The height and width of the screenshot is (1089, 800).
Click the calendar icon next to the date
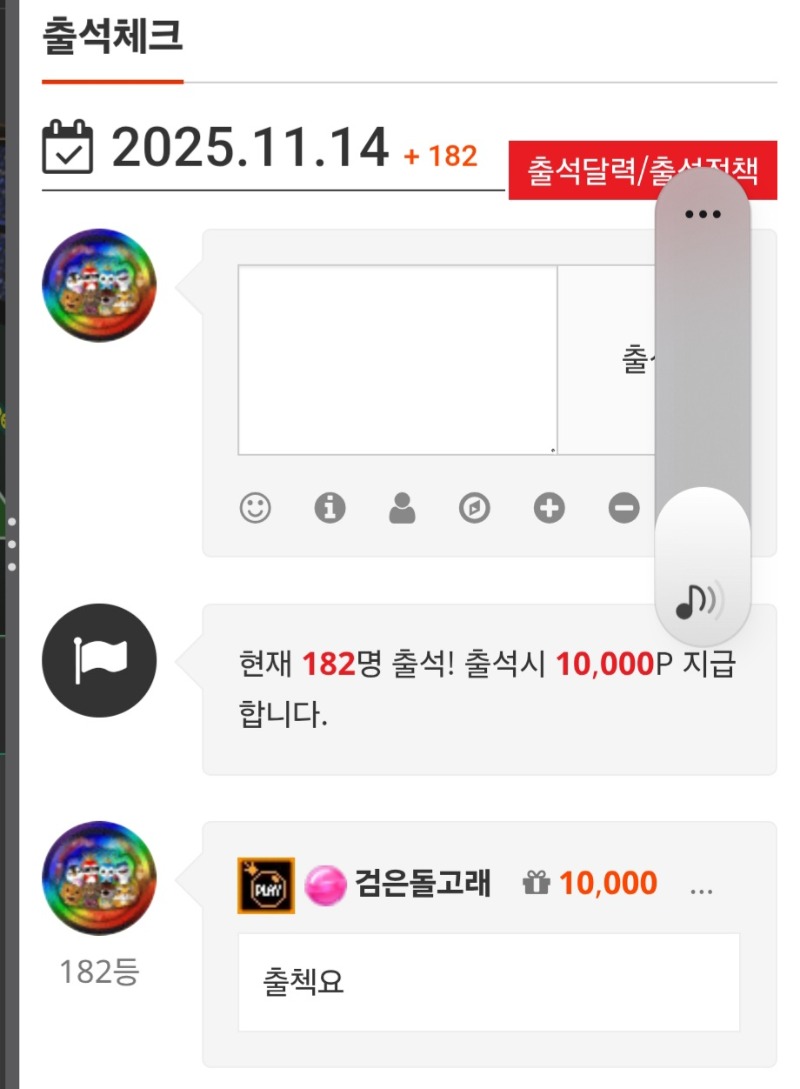point(67,145)
